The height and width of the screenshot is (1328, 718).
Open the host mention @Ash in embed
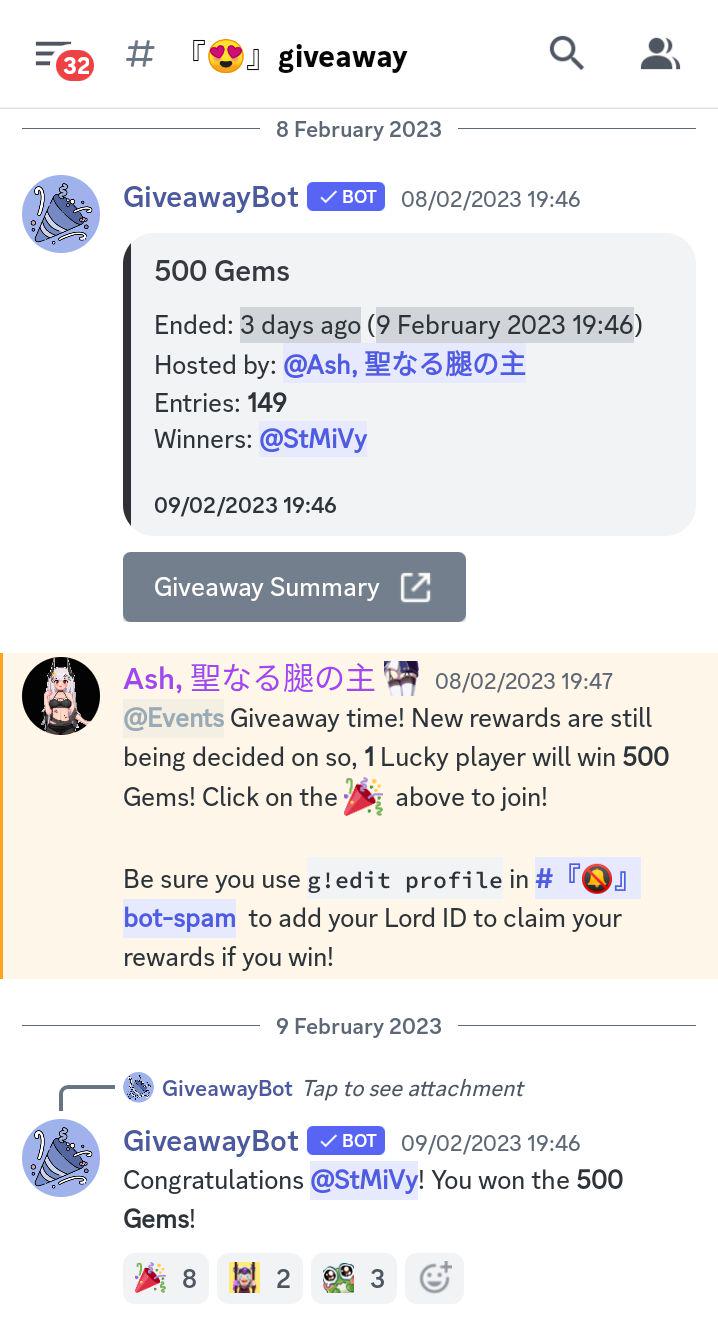403,365
